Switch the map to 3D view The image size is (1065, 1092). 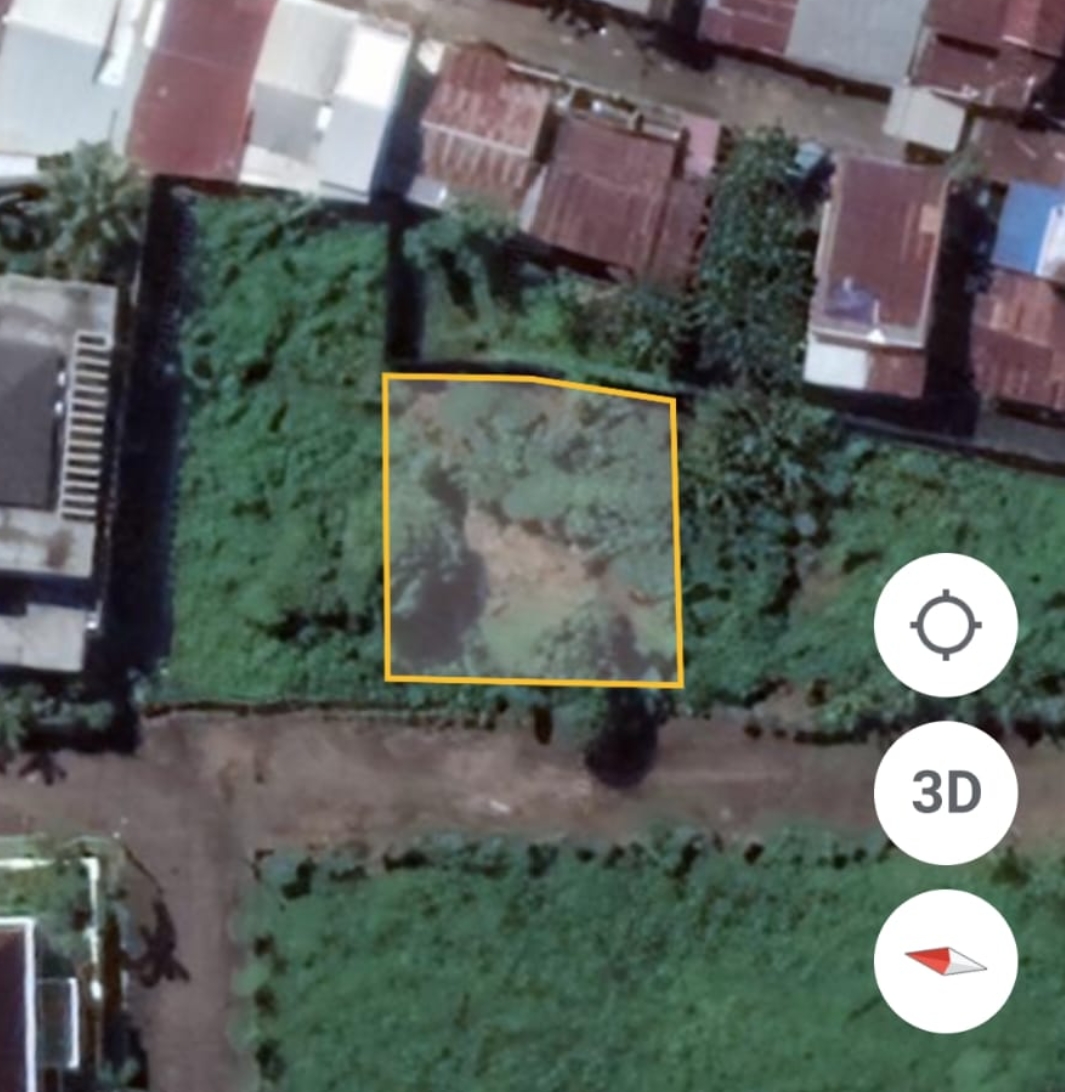[x=945, y=793]
